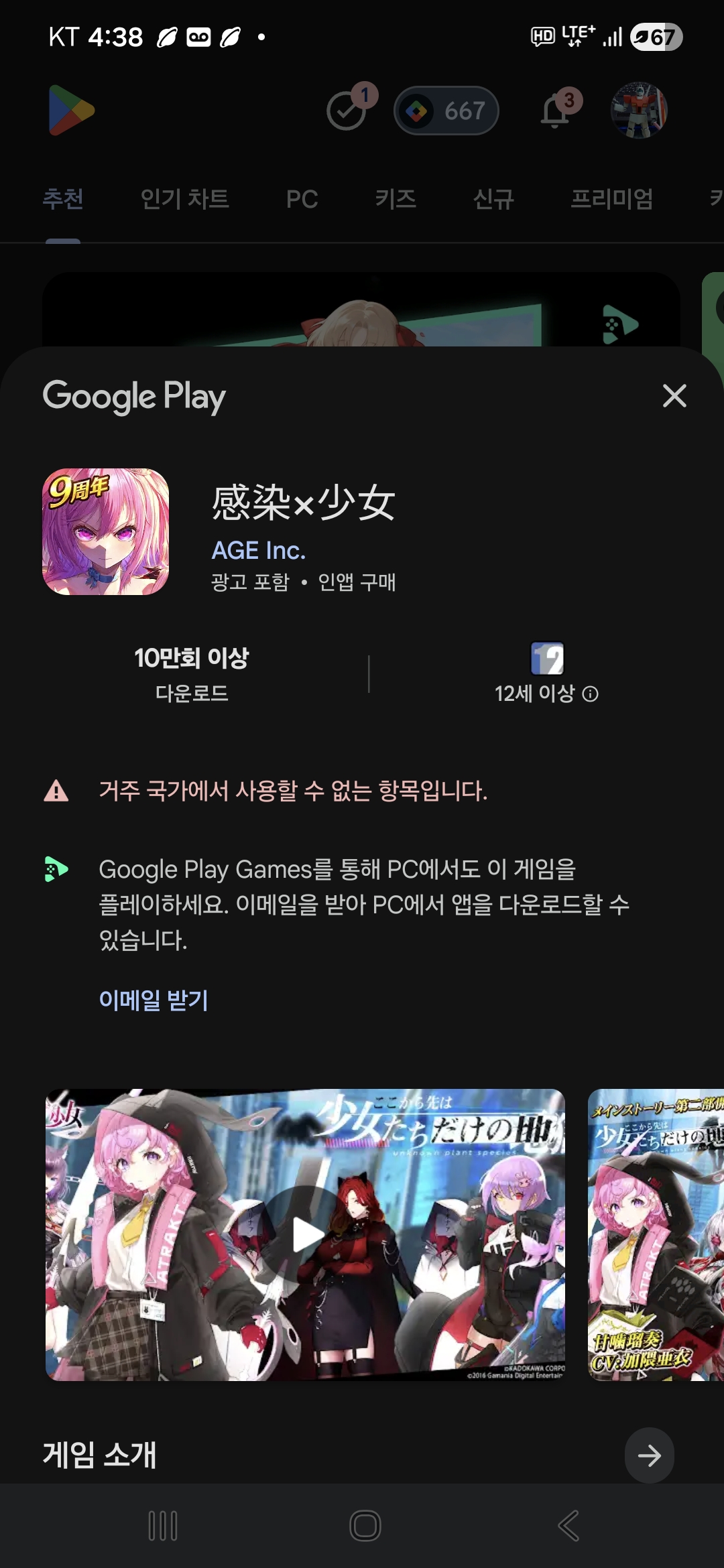Switch to the PC tab

(x=302, y=199)
